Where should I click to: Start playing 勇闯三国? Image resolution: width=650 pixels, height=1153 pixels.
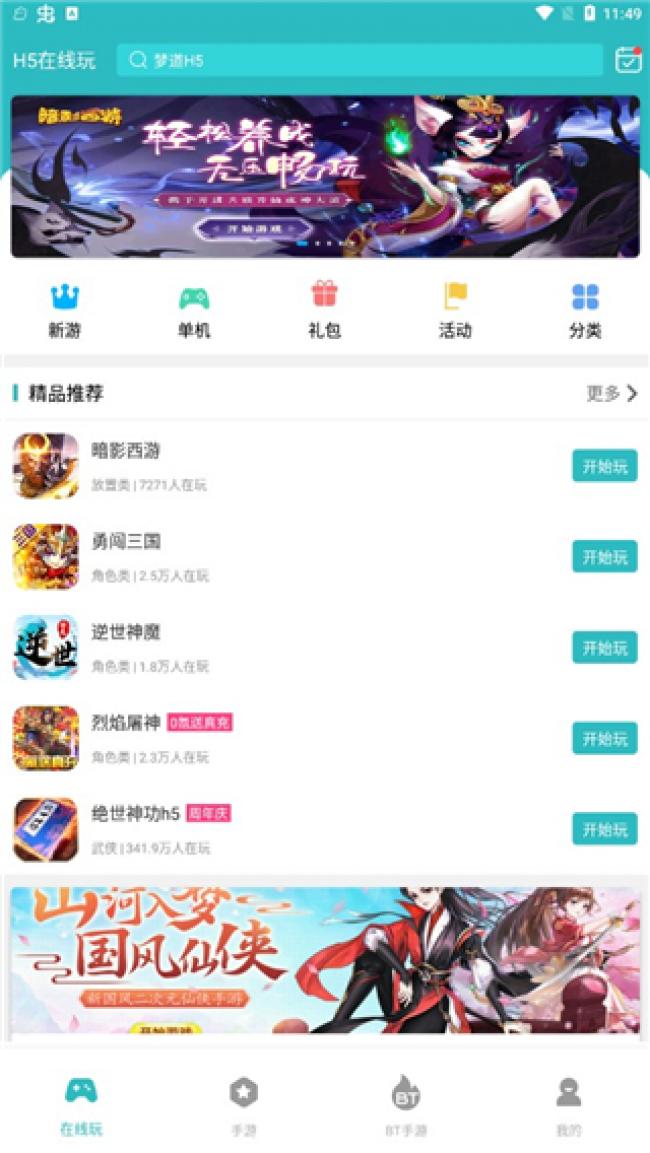604,557
